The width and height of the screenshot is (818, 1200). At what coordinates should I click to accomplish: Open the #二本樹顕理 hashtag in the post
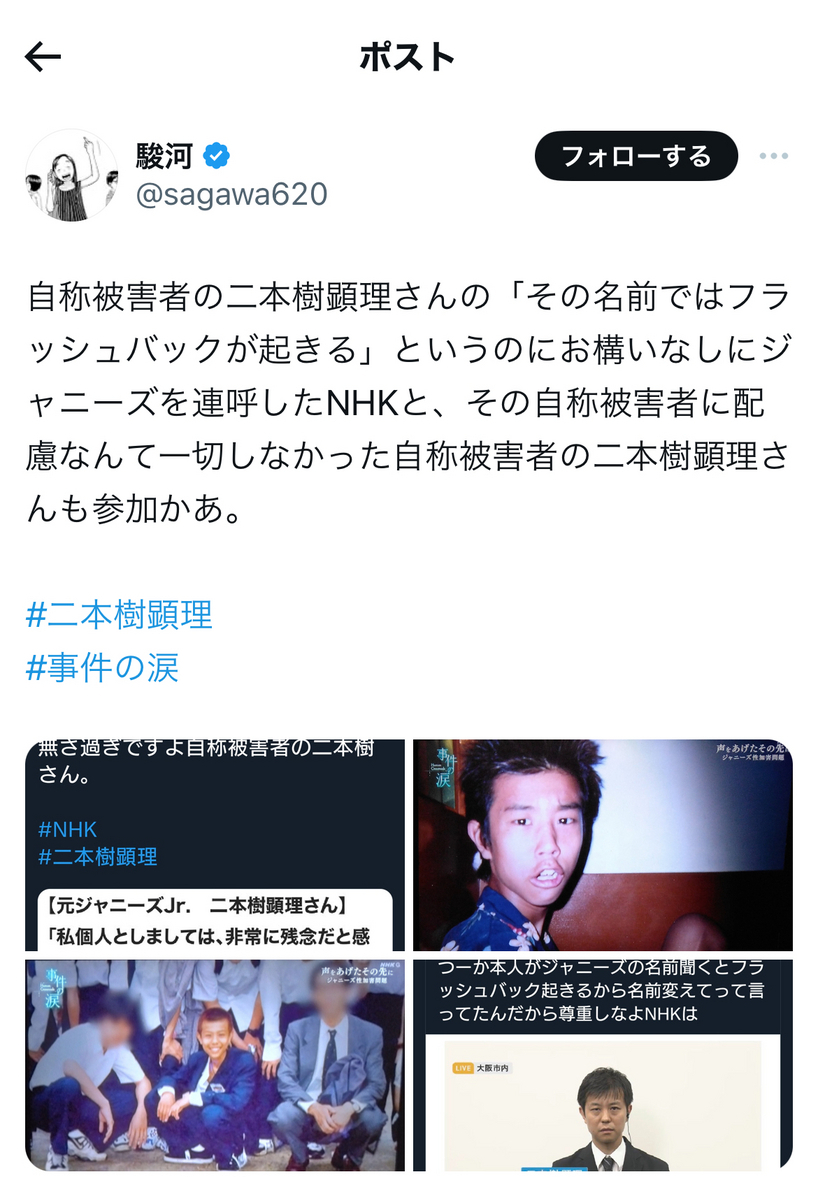tap(119, 614)
